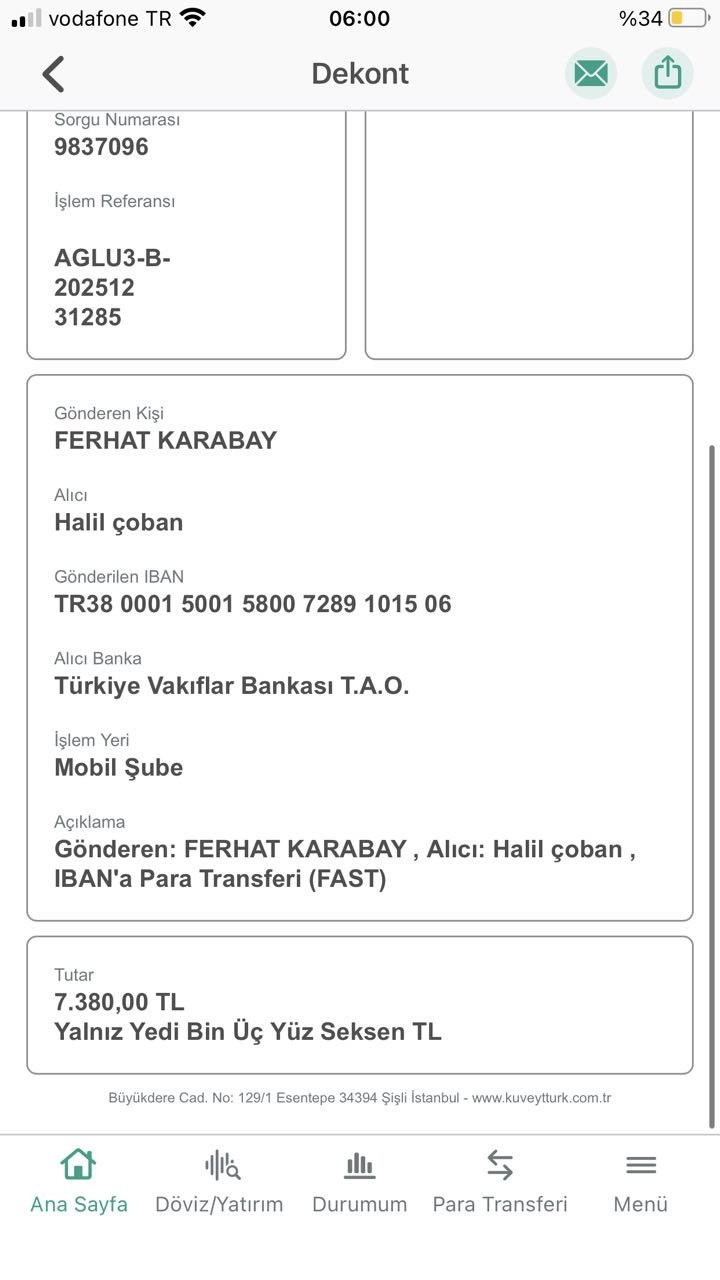This screenshot has width=720, height=1280.
Task: Send the receipt by email
Action: pyautogui.click(x=591, y=73)
